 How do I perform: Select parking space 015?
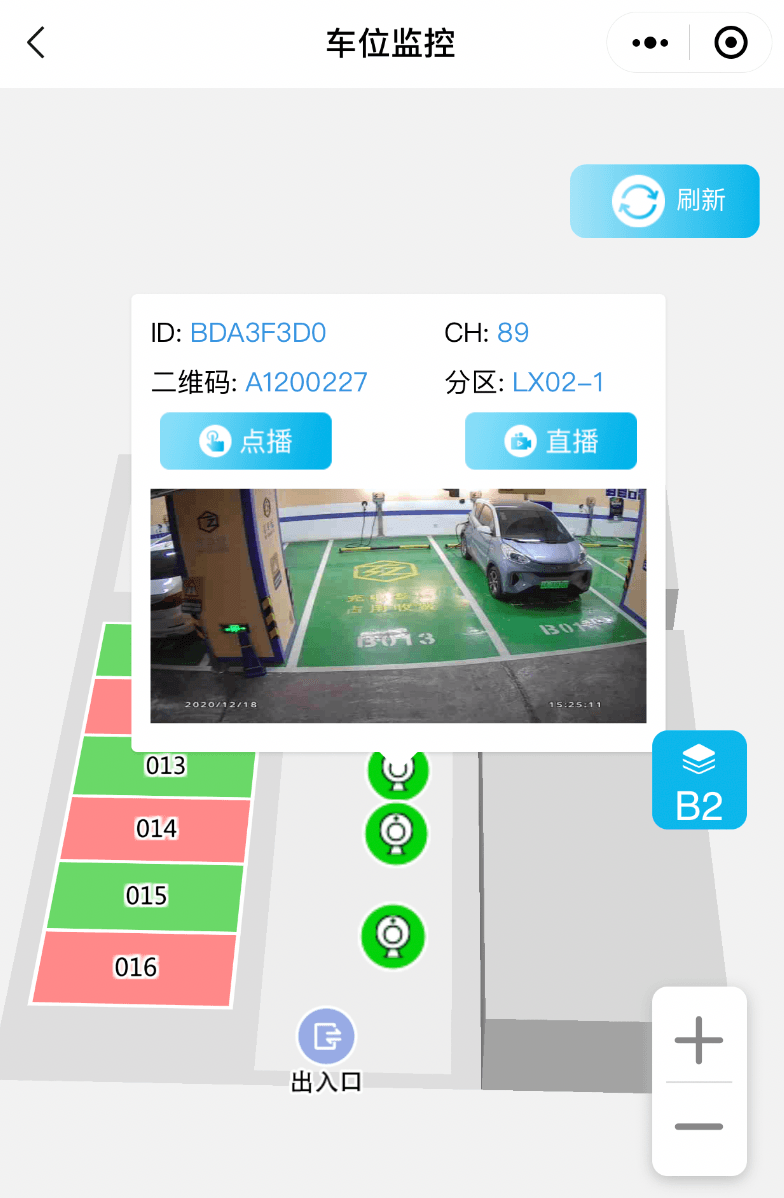pyautogui.click(x=146, y=895)
